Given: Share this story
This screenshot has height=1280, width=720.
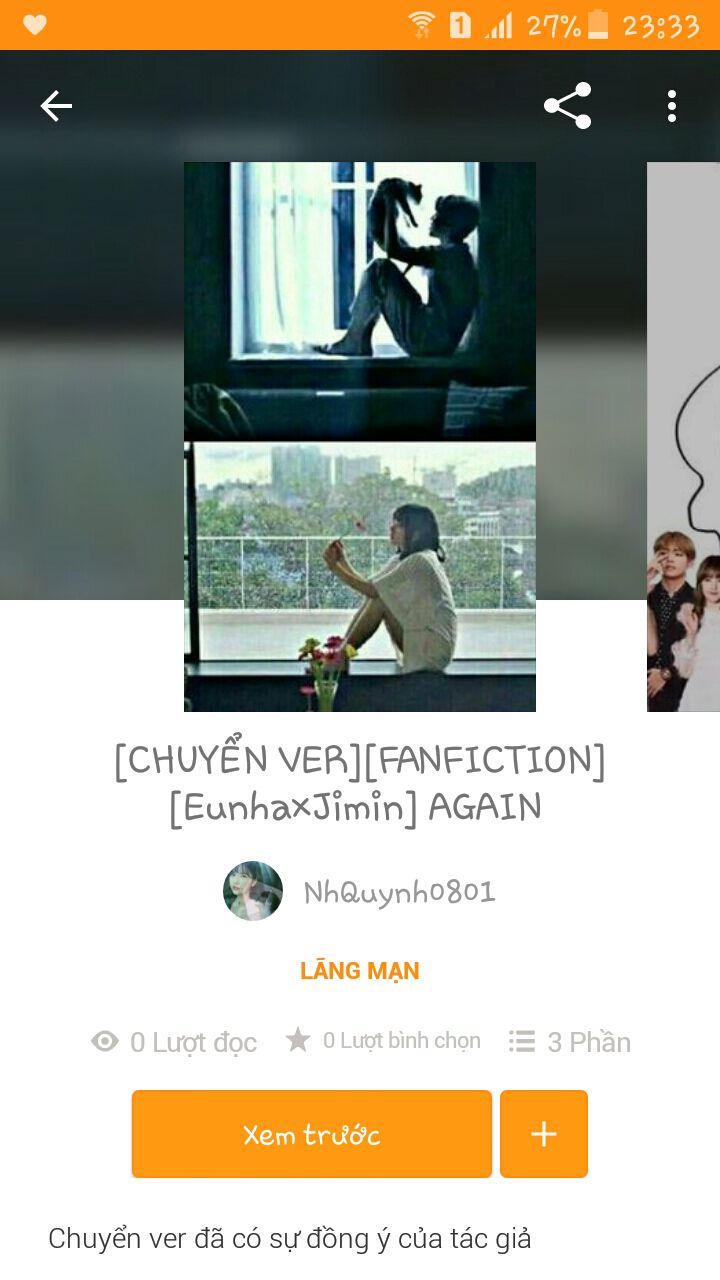Looking at the screenshot, I should pyautogui.click(x=568, y=106).
